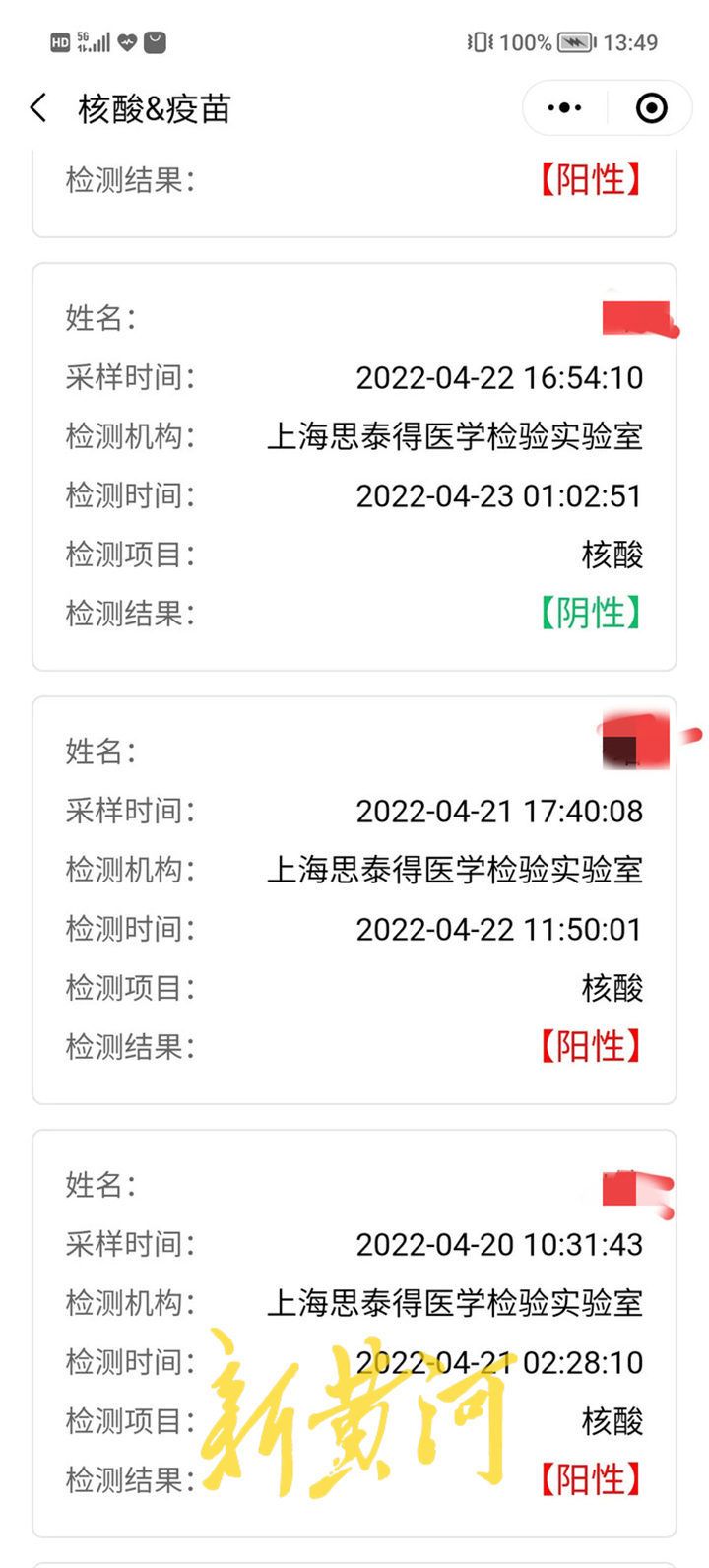Go back from the 核酸&疫苗 page
Screen dimensions: 709x1568
pos(38,108)
